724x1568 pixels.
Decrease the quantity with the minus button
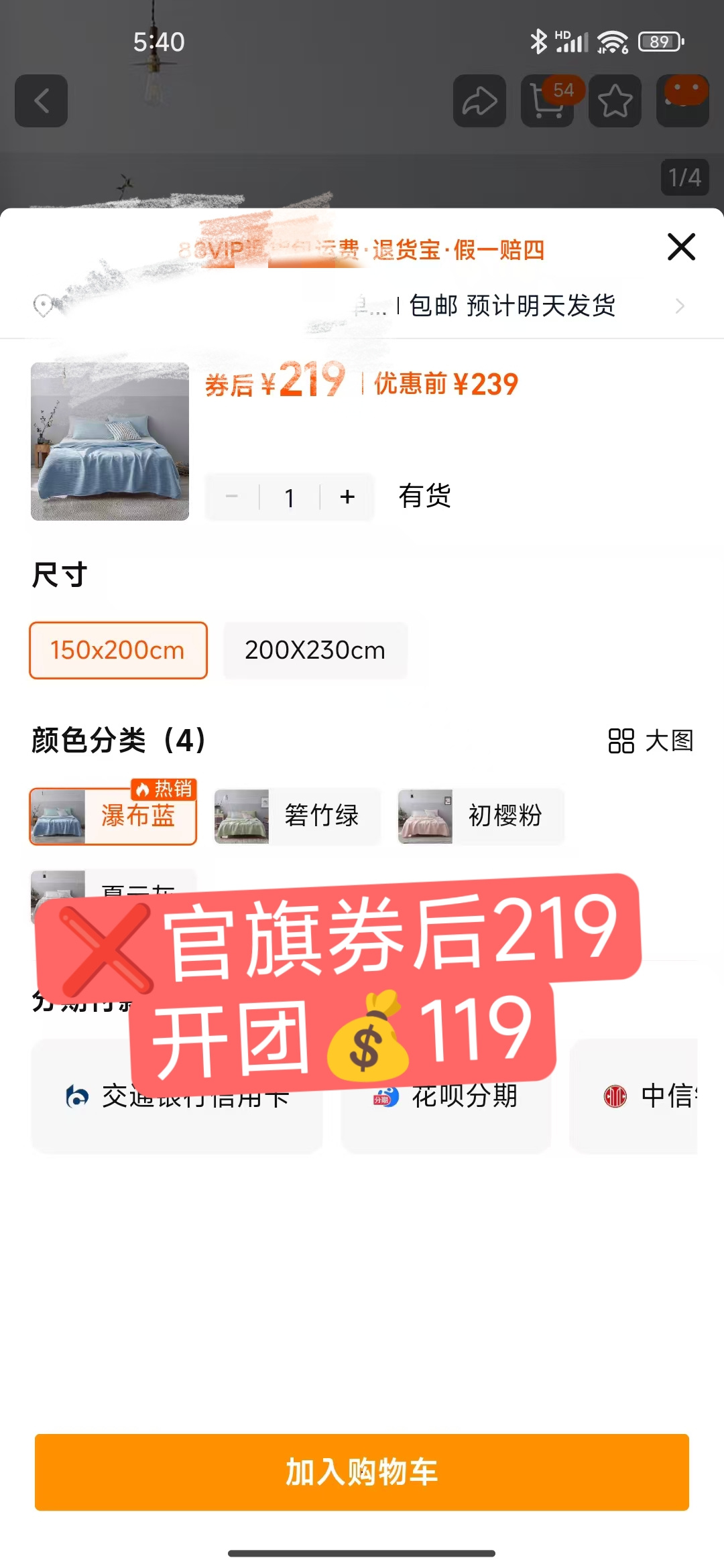tap(232, 497)
